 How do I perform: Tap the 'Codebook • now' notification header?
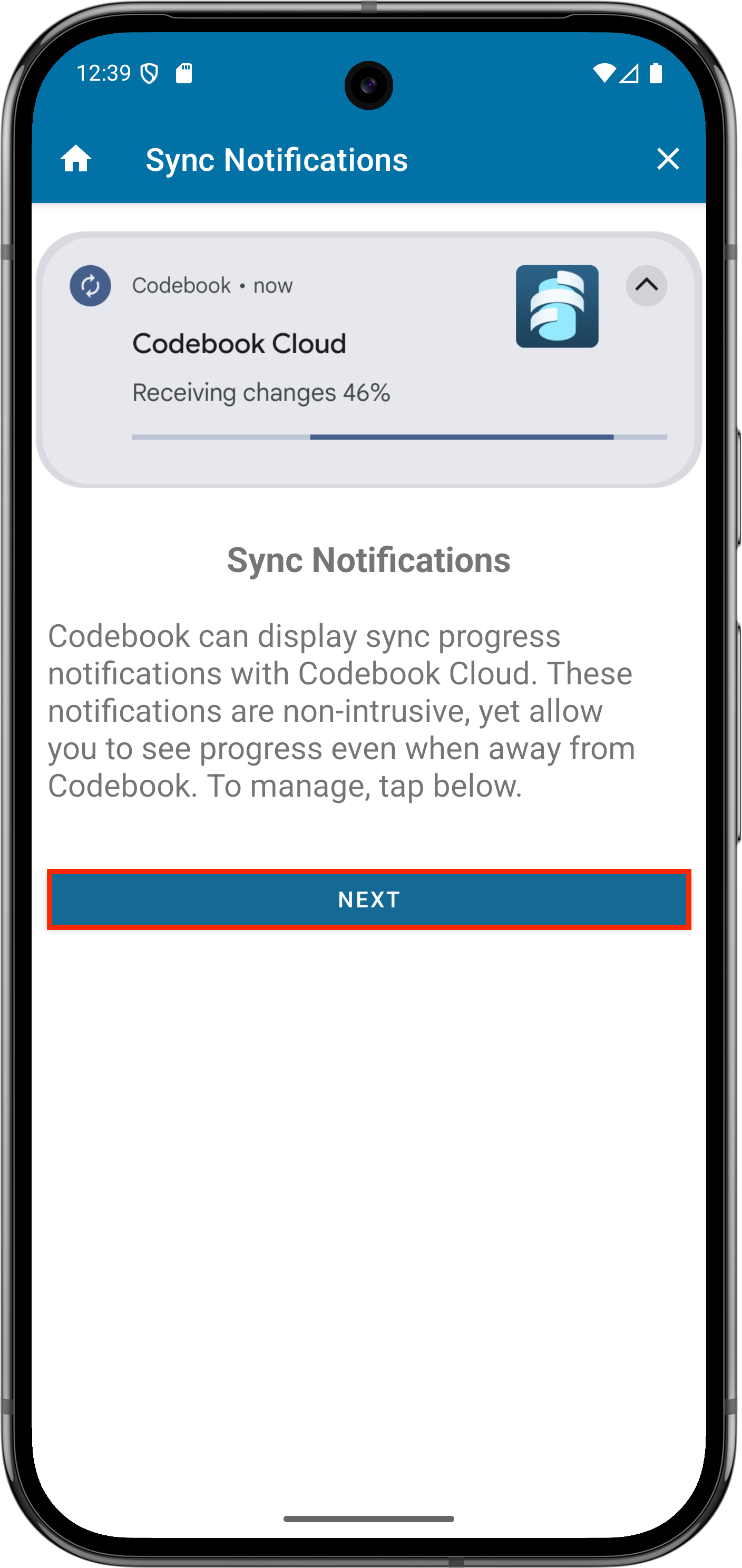point(212,285)
